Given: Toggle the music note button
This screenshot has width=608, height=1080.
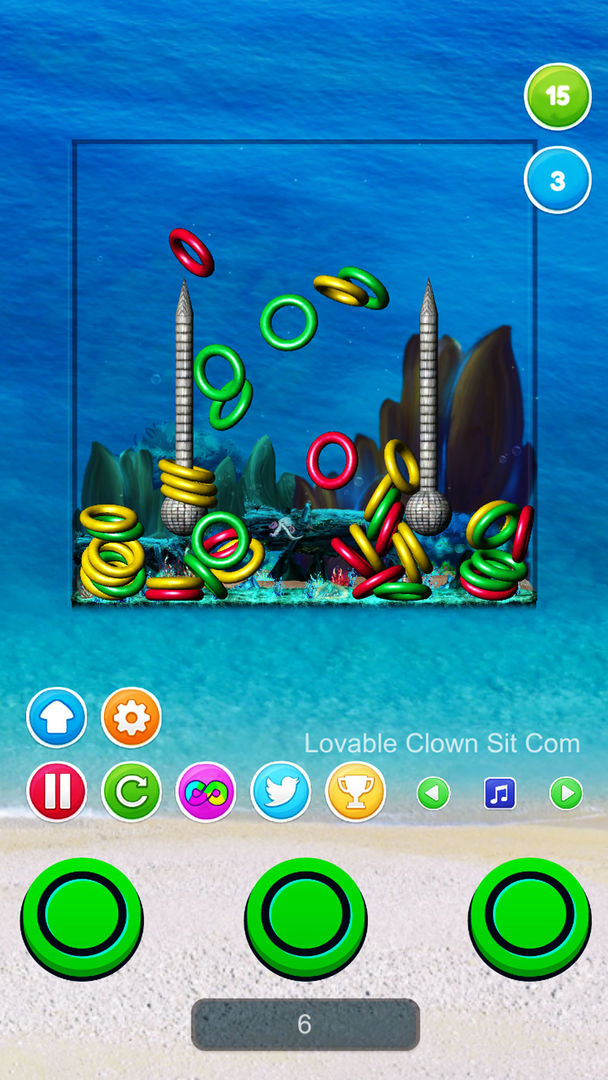Looking at the screenshot, I should [x=500, y=795].
